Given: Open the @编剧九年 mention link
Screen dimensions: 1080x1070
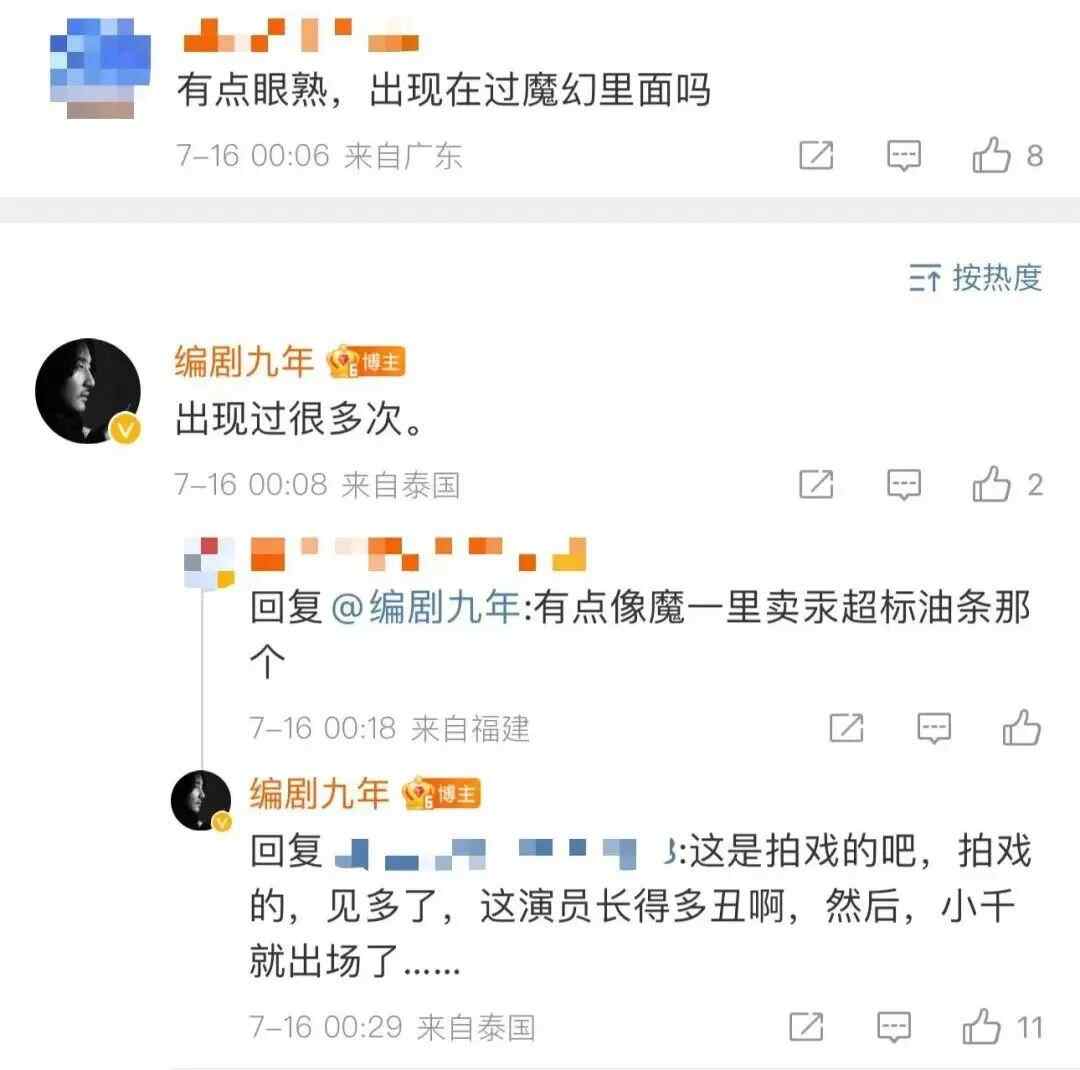Looking at the screenshot, I should coord(425,607).
